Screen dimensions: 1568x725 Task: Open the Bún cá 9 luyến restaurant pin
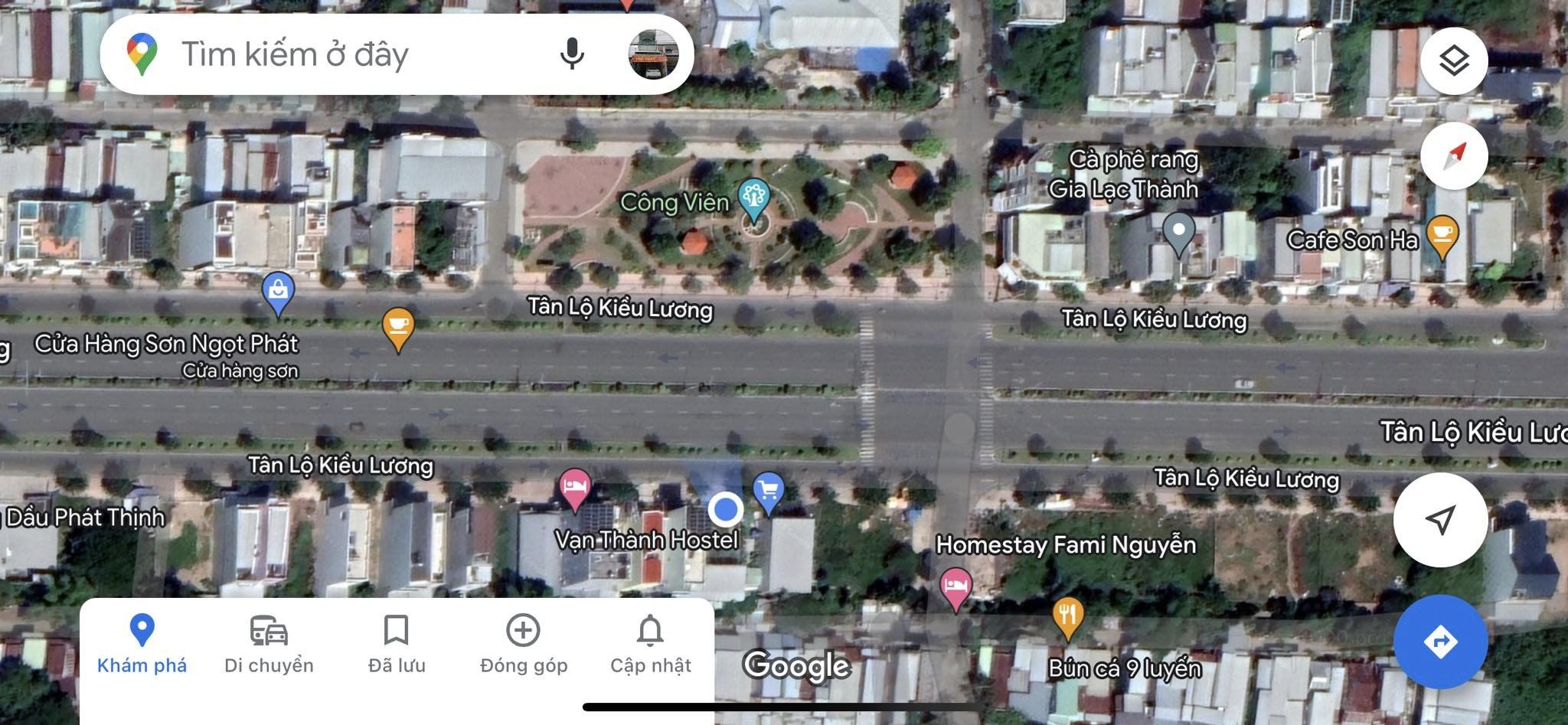tap(1068, 617)
